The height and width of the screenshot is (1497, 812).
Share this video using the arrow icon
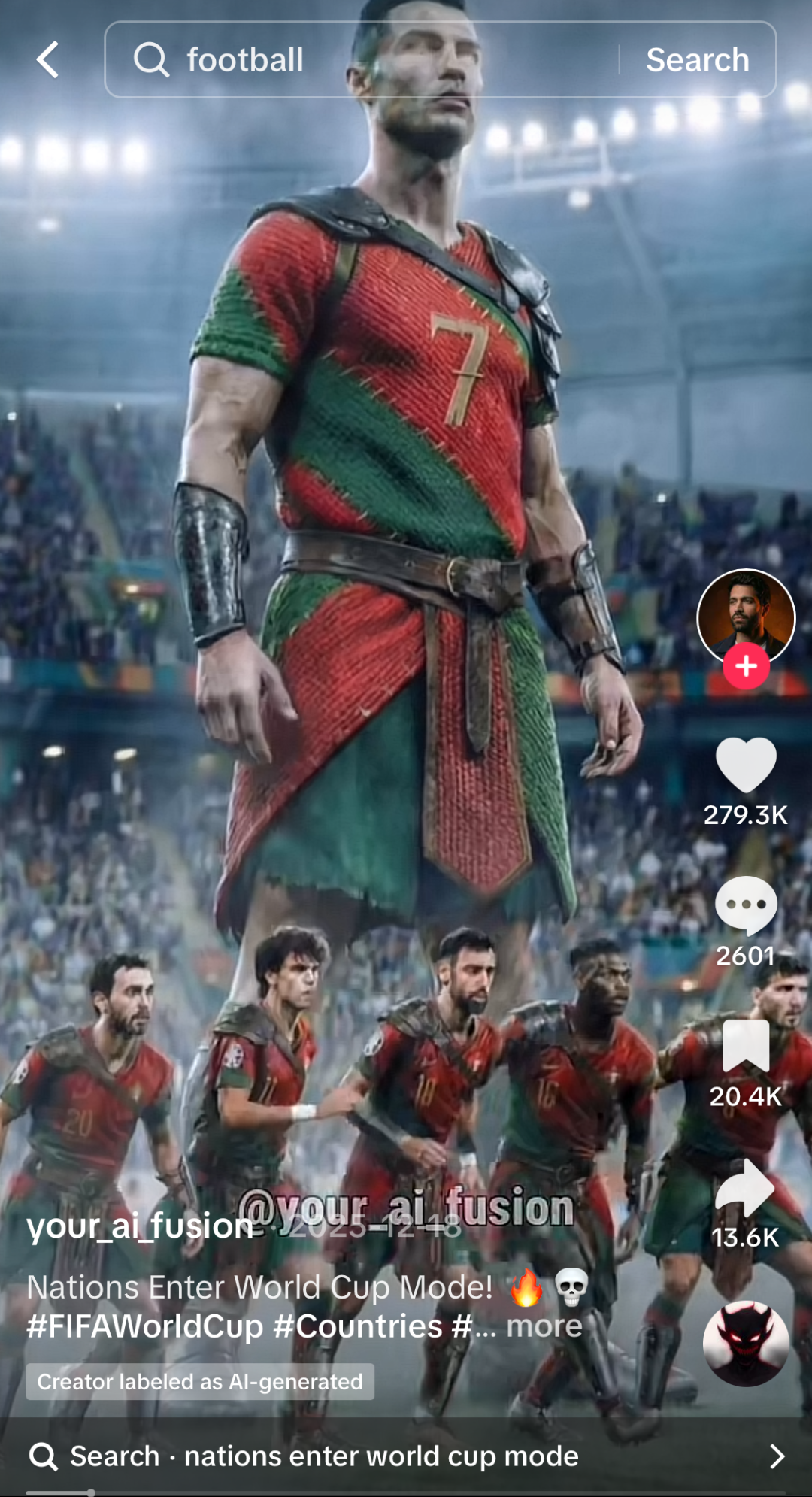coord(746,1187)
